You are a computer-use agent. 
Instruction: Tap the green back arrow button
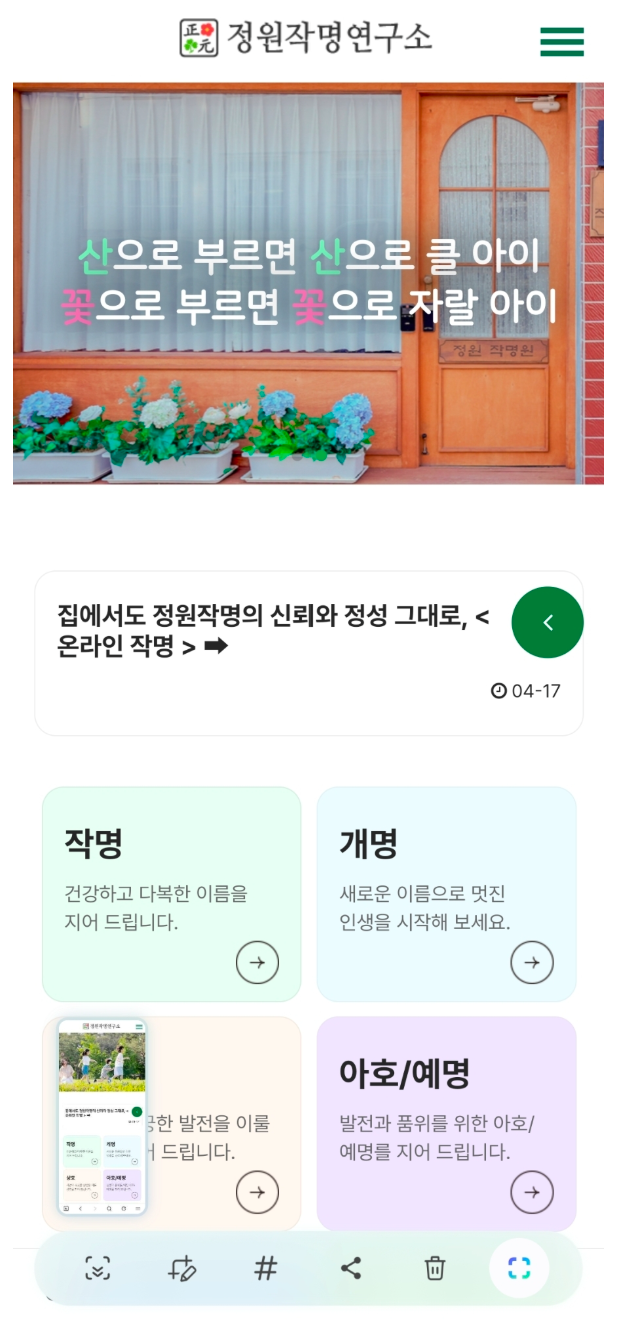point(547,622)
